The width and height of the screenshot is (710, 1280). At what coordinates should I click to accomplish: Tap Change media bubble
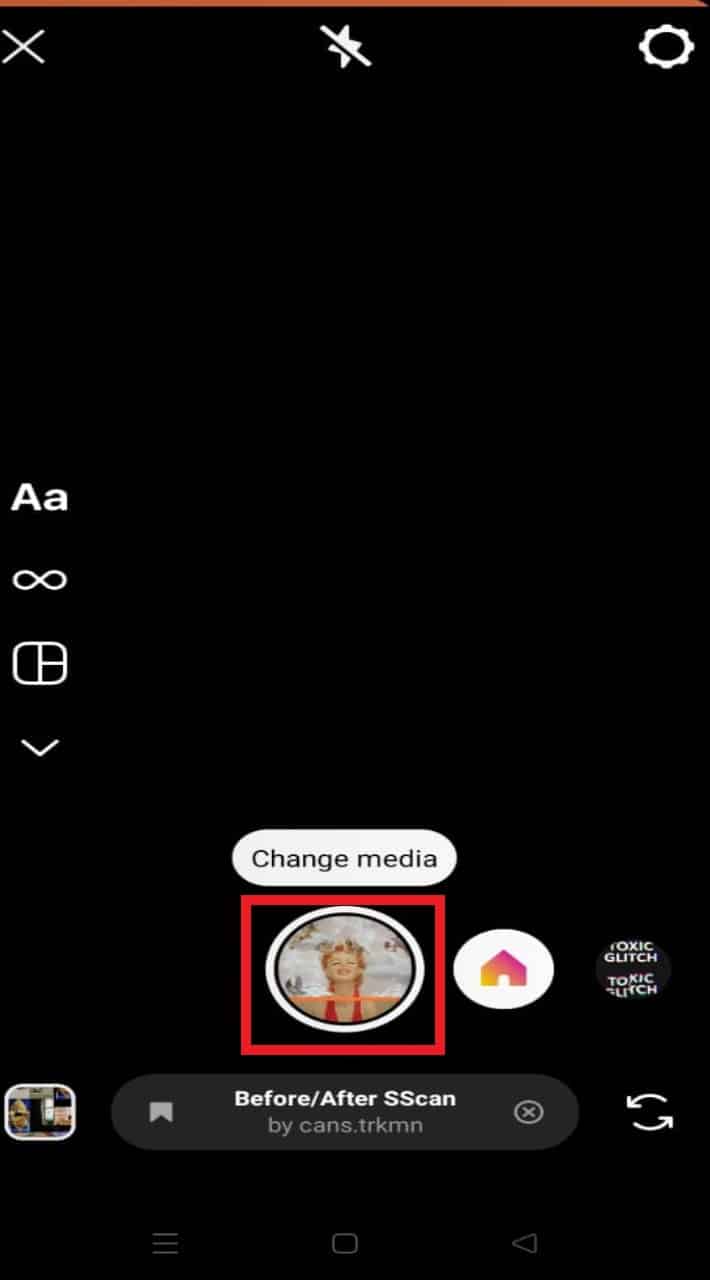click(344, 858)
